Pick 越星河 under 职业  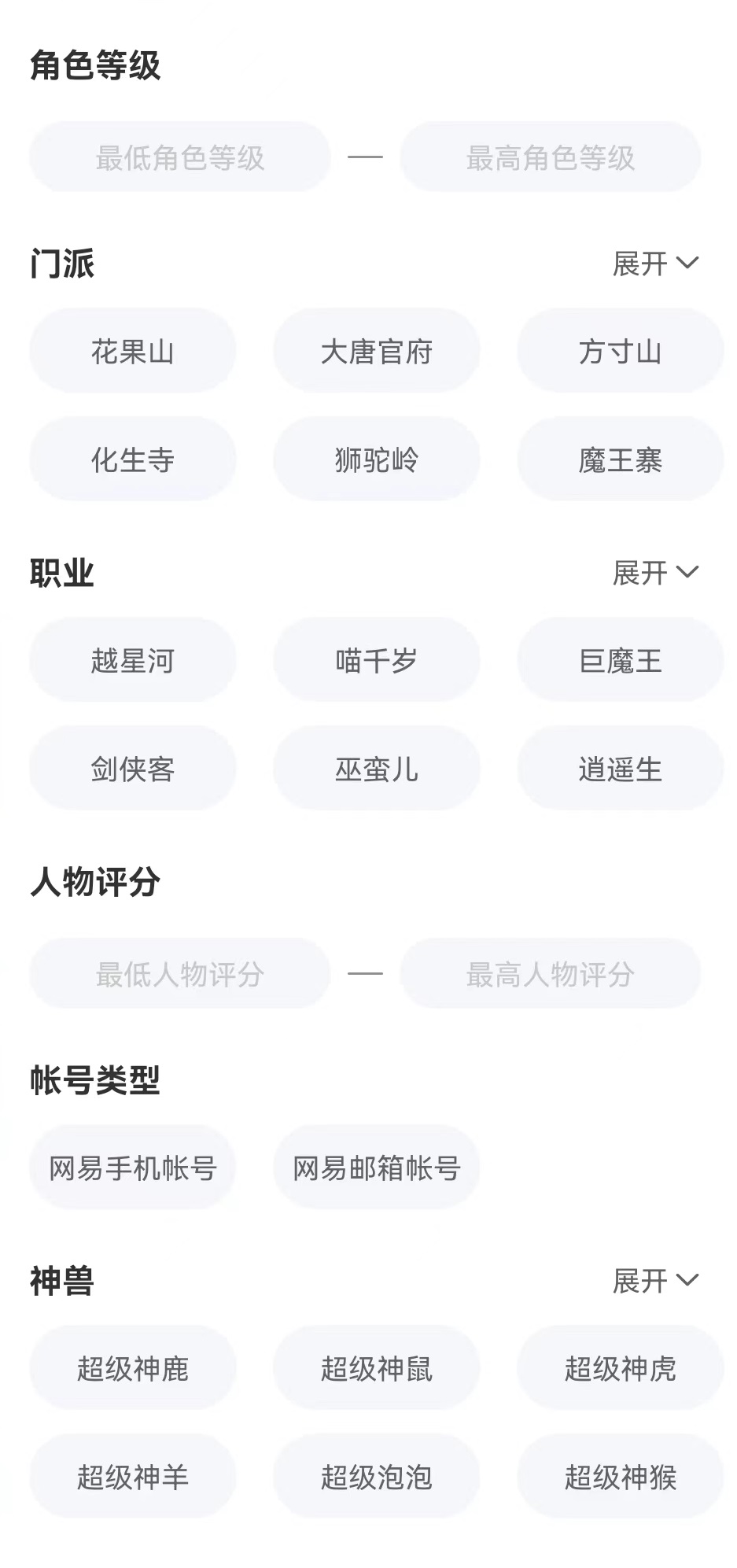click(132, 660)
